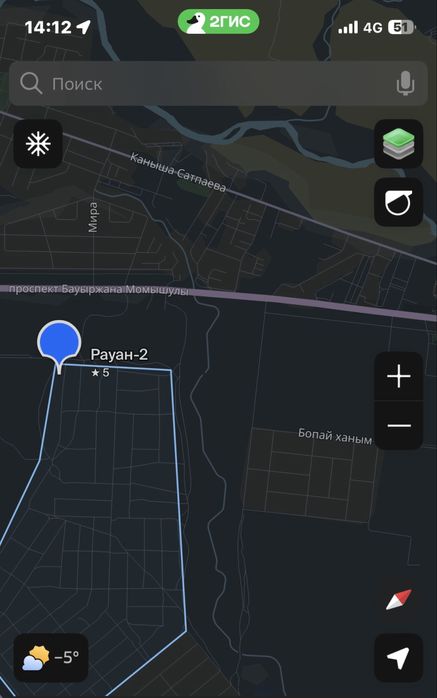Image resolution: width=437 pixels, height=698 pixels.
Task: Reset map orientation with the compass
Action: 399,600
